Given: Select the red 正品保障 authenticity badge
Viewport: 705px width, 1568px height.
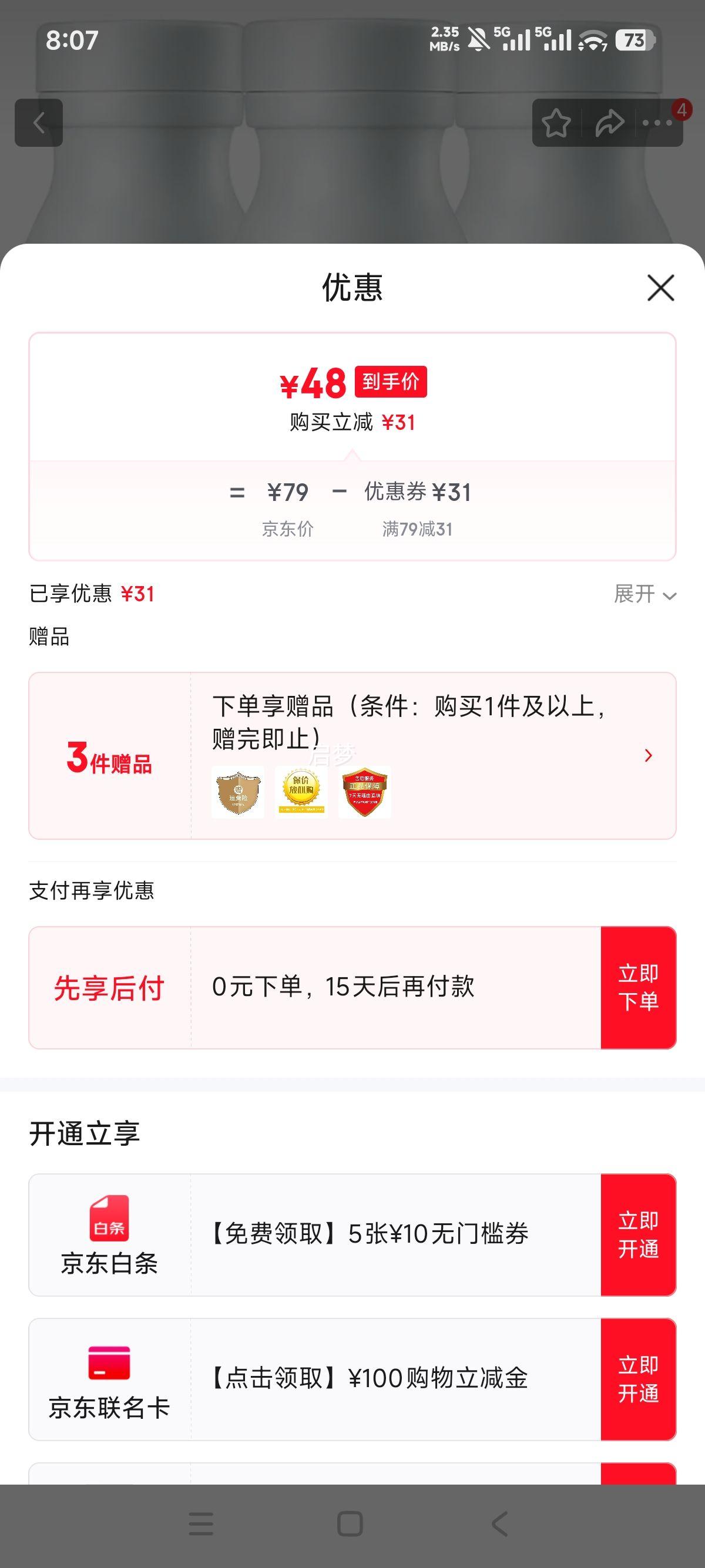Looking at the screenshot, I should click(x=365, y=789).
